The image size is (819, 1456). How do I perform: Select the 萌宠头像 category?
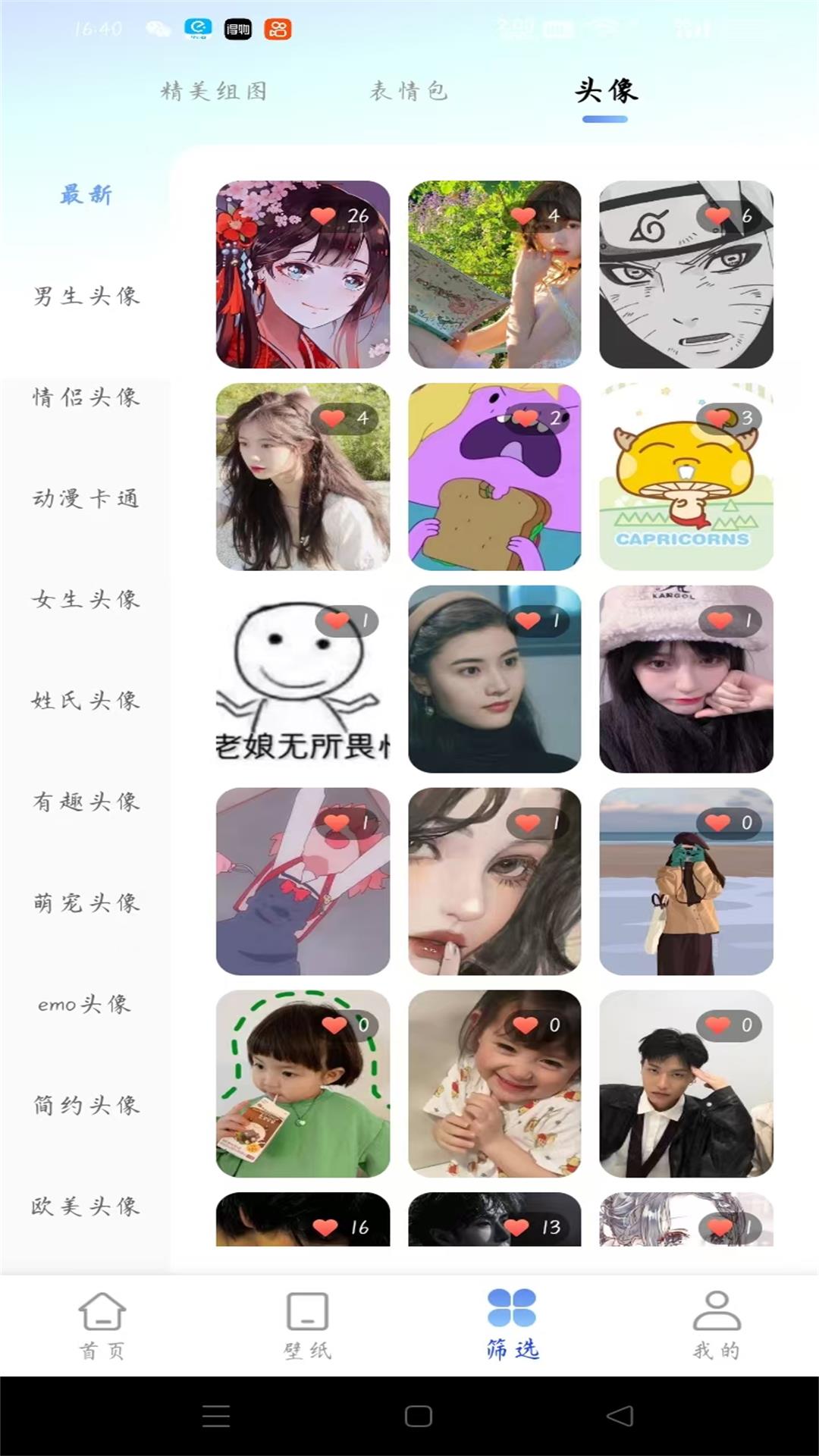86,903
